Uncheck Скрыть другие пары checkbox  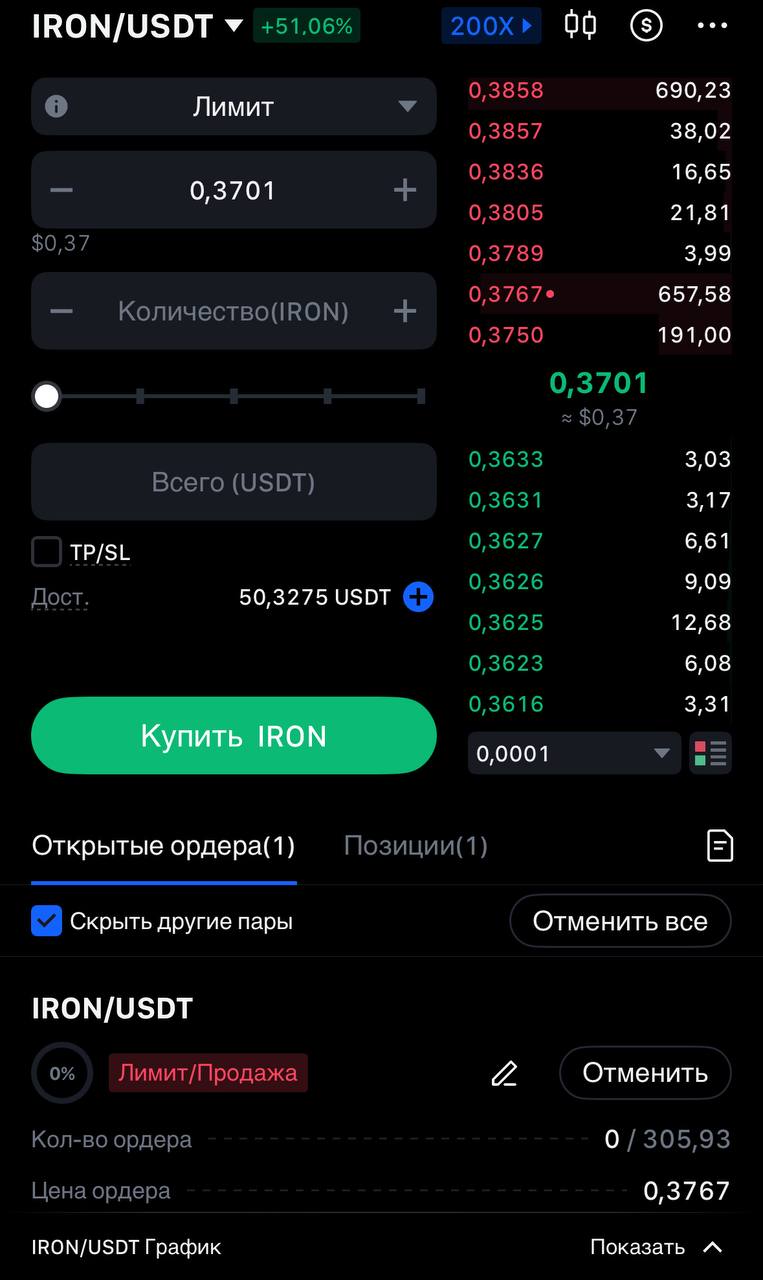47,921
